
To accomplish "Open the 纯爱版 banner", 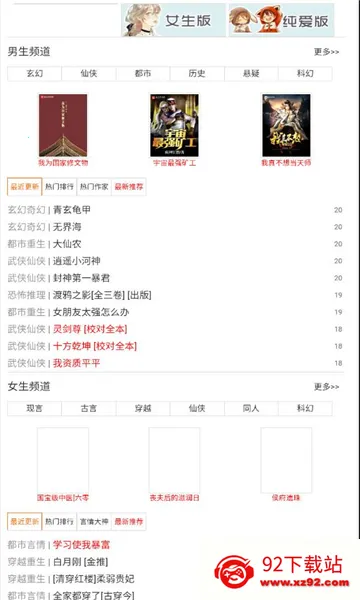I will tap(281, 20).
